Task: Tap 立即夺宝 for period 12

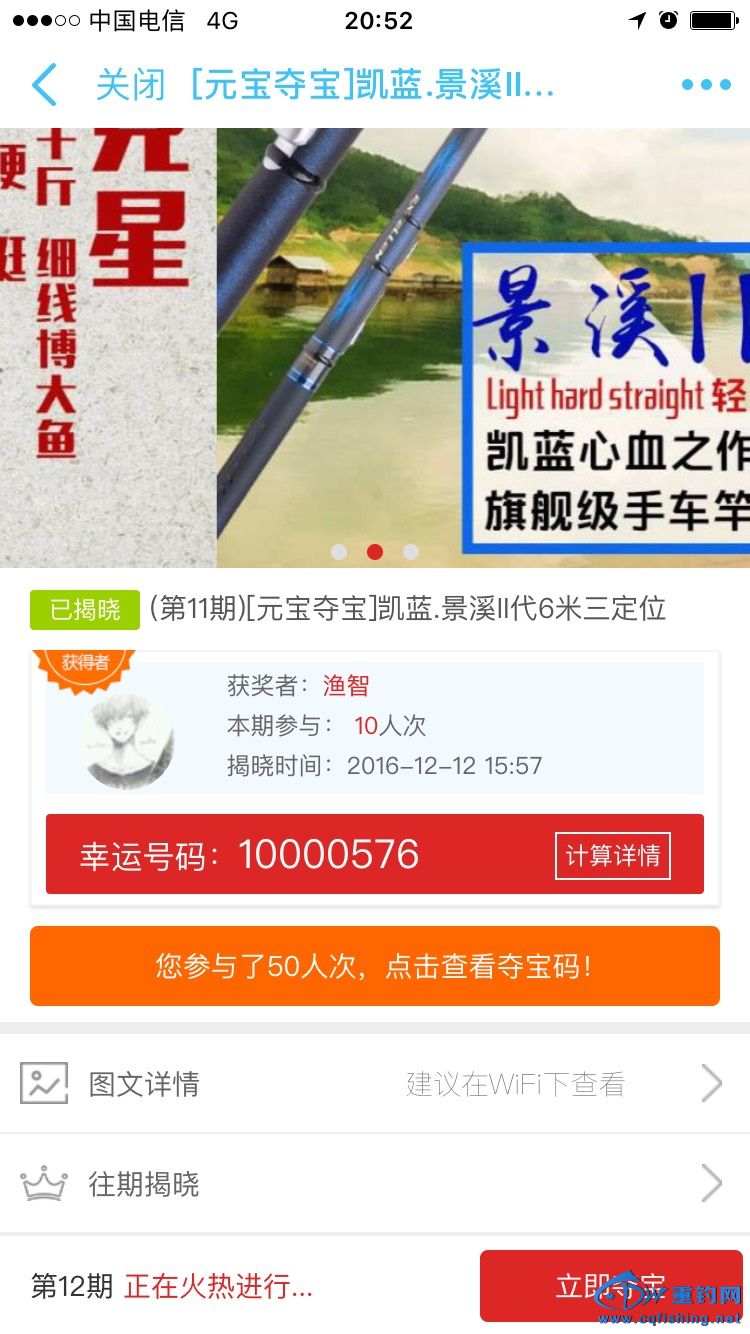Action: 610,1285
